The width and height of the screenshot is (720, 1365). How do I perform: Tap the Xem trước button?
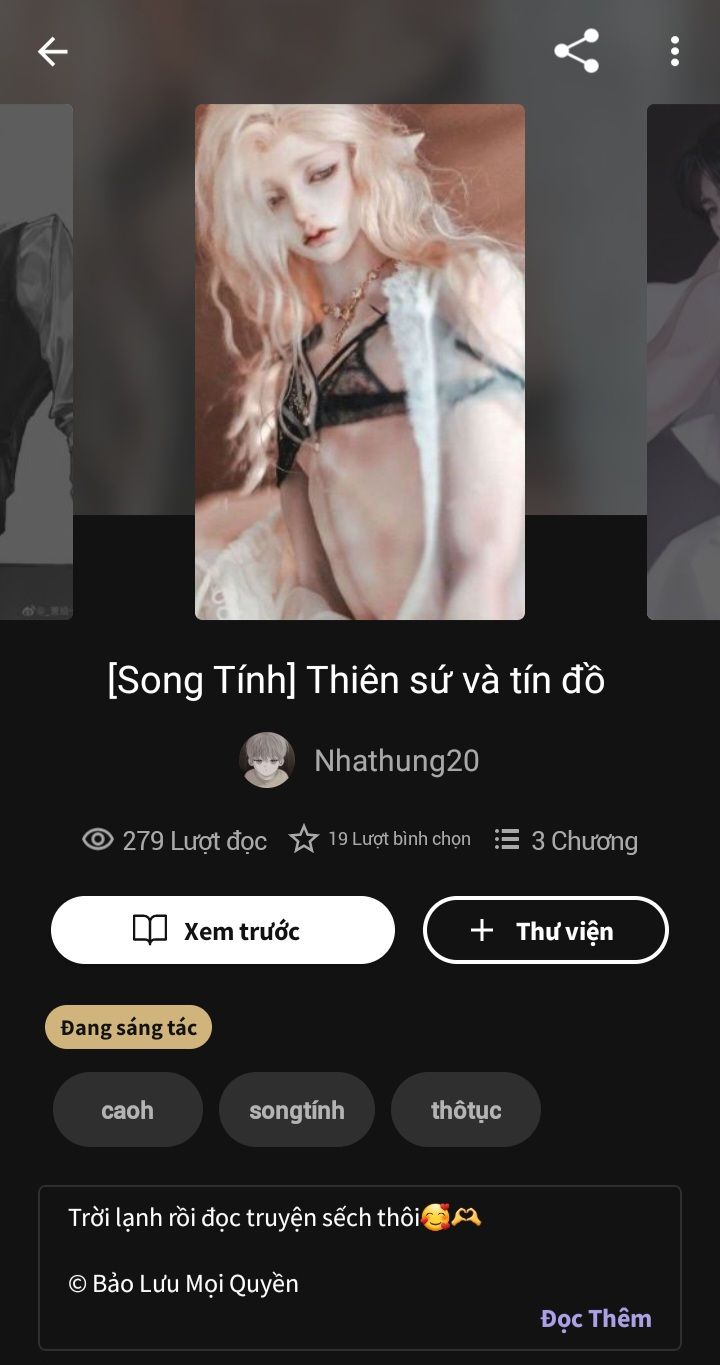tap(223, 930)
